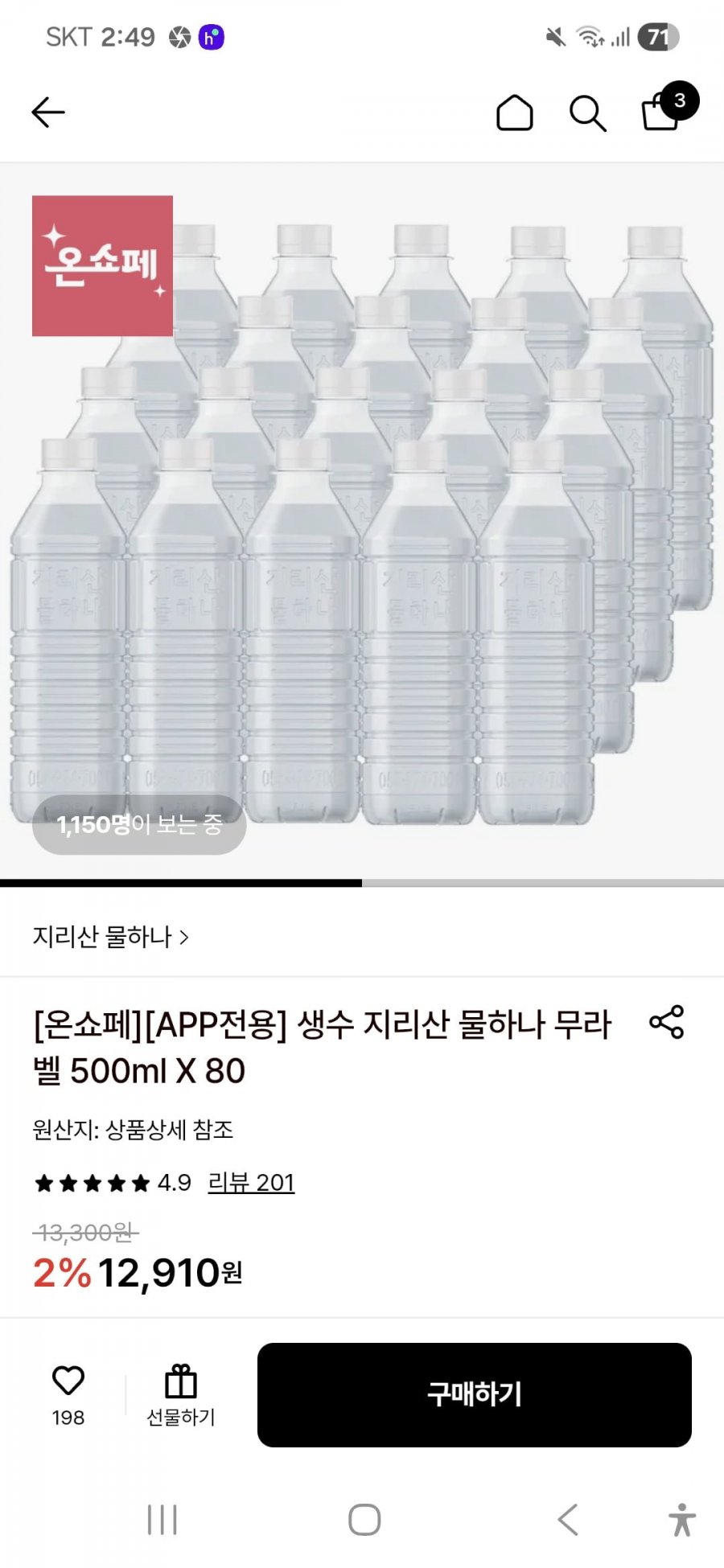Tap 선물하기 to gift this item
The height and width of the screenshot is (1568, 724).
coord(181,1395)
